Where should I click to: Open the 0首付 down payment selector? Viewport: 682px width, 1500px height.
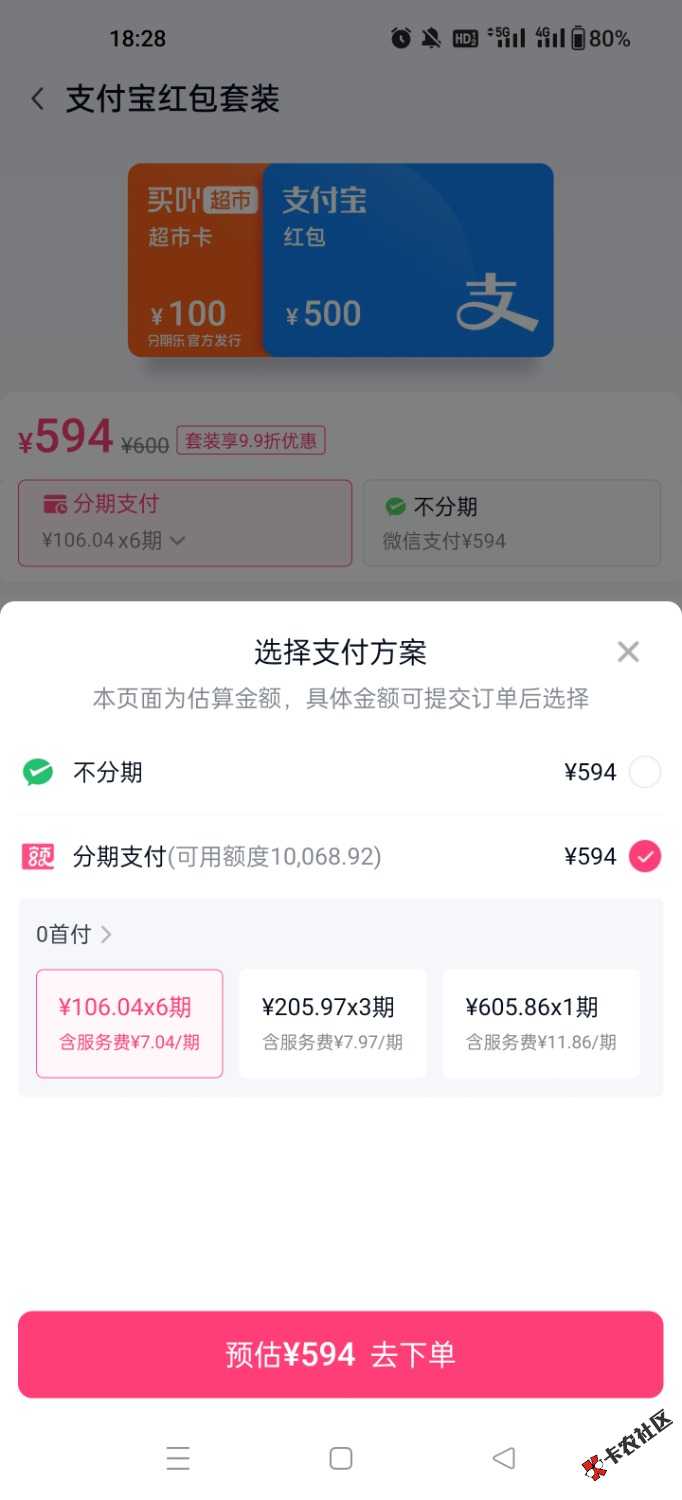74,934
